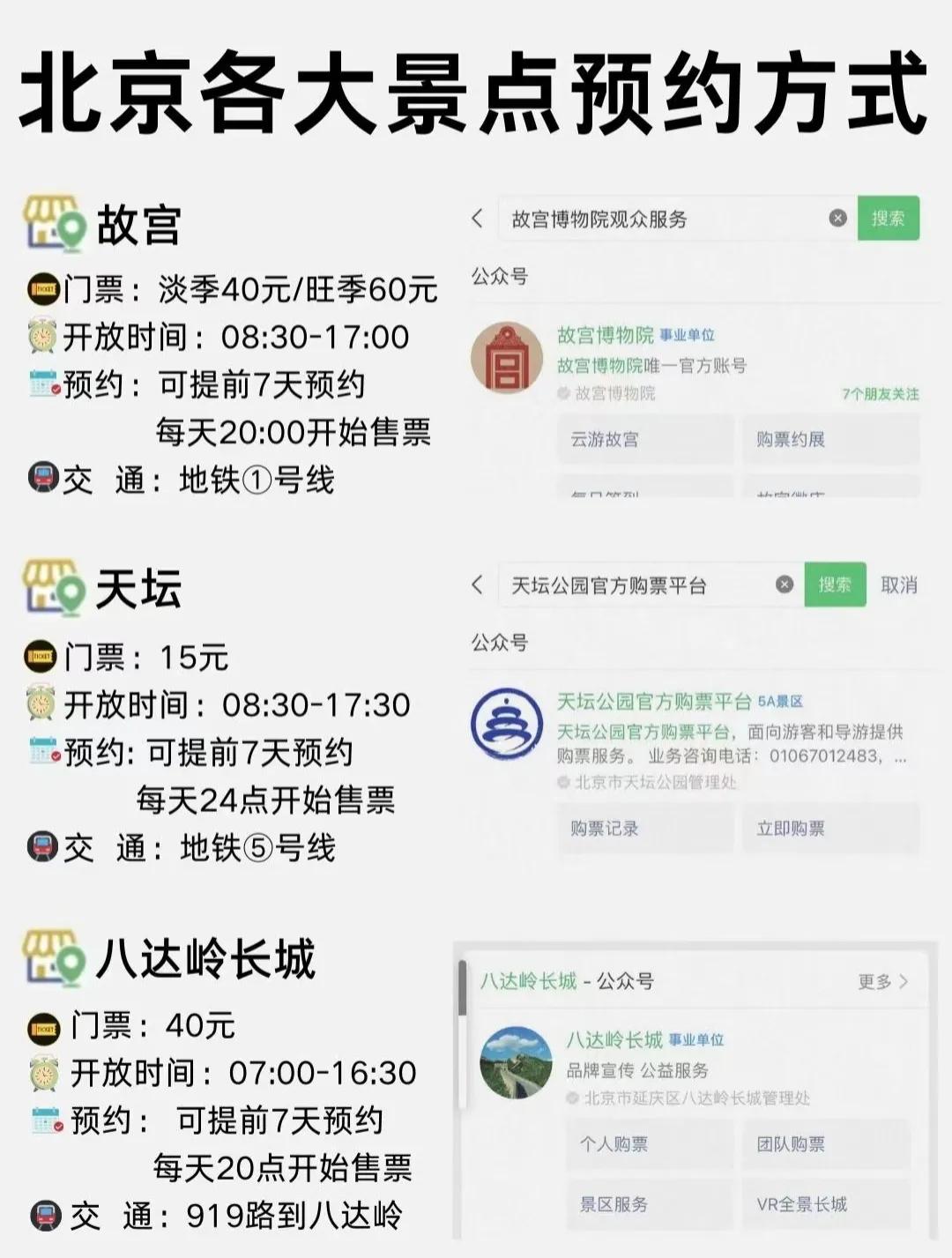
Task: Clear the 天坛公园官方购票平台 search text
Action: click(783, 584)
